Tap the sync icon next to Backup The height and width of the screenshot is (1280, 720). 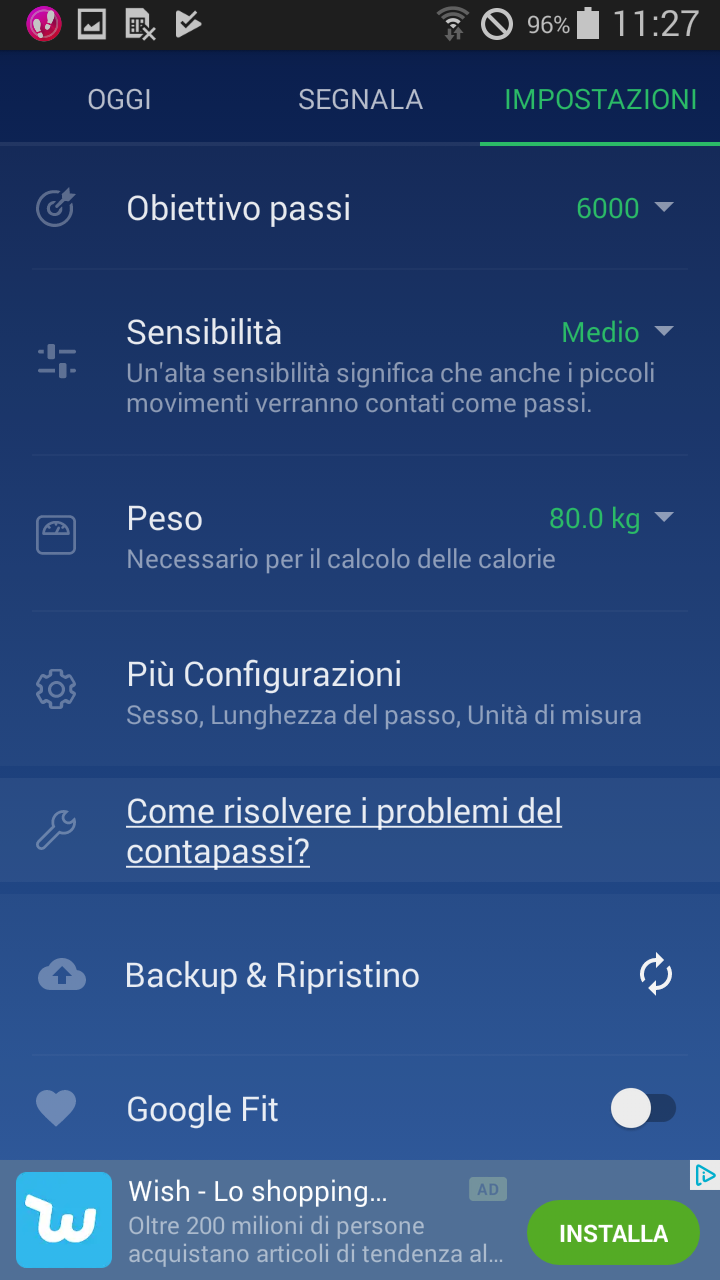tap(656, 975)
